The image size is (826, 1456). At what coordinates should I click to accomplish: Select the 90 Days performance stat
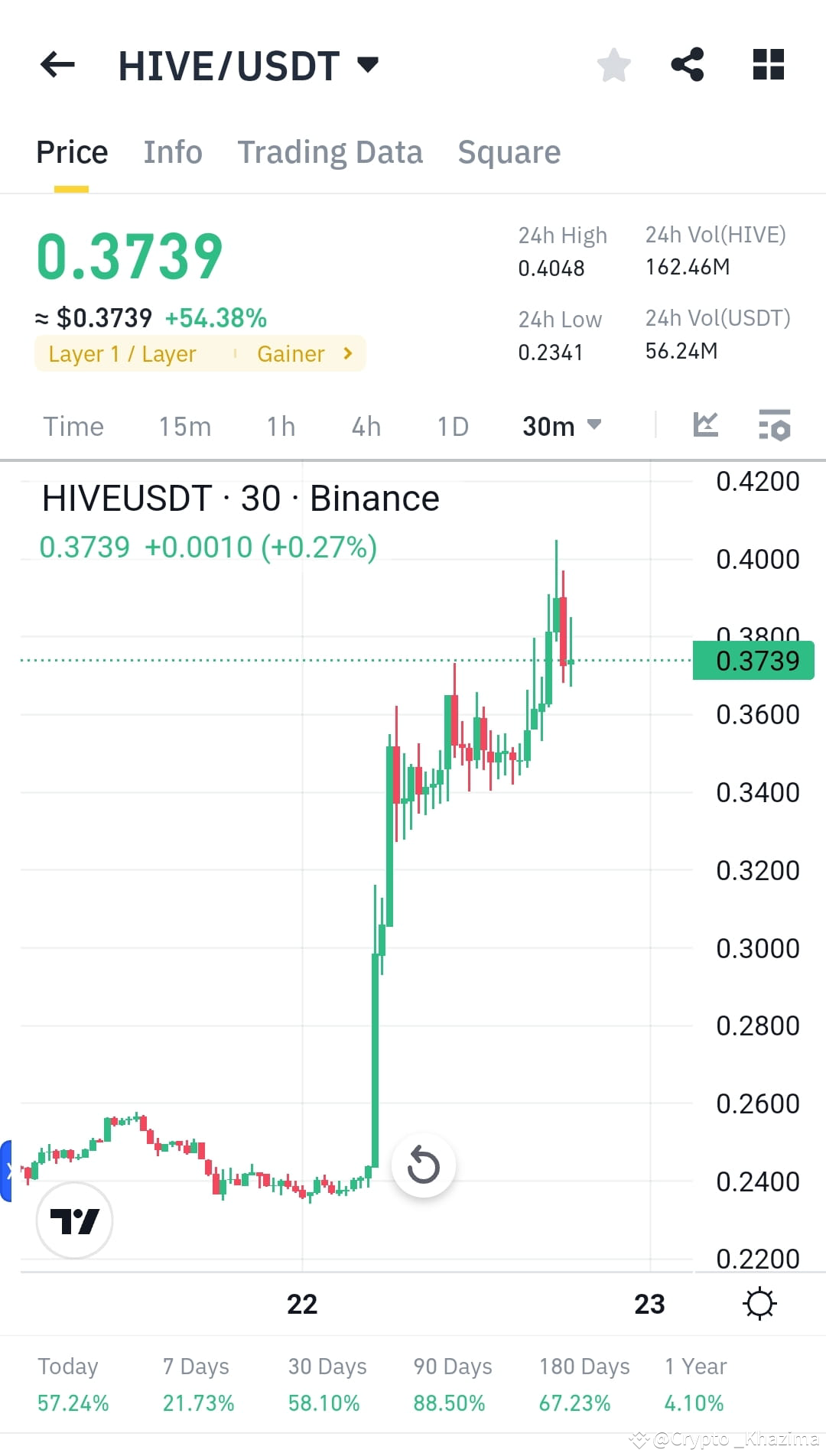(450, 1384)
